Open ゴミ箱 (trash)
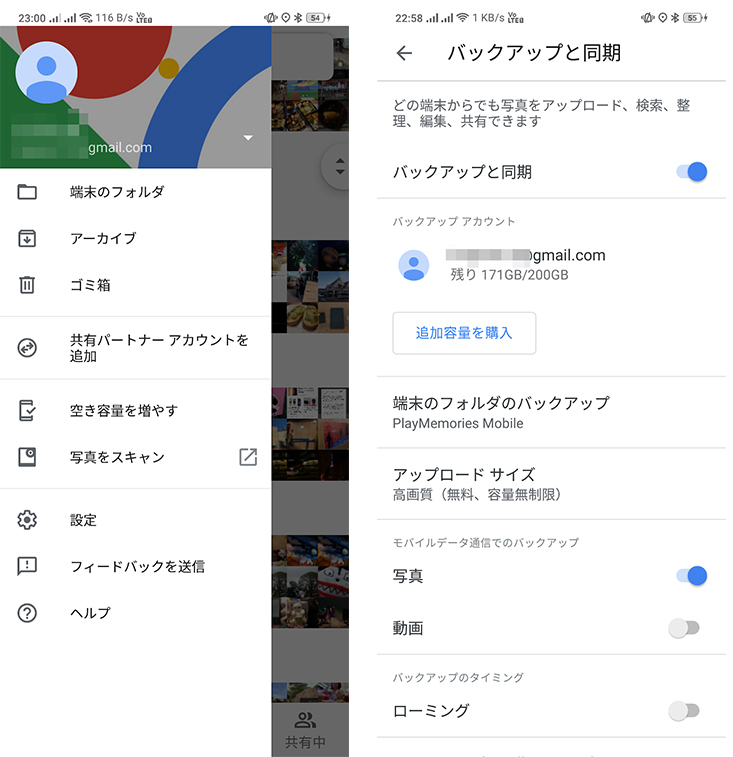733x757 pixels. pyautogui.click(x=90, y=285)
